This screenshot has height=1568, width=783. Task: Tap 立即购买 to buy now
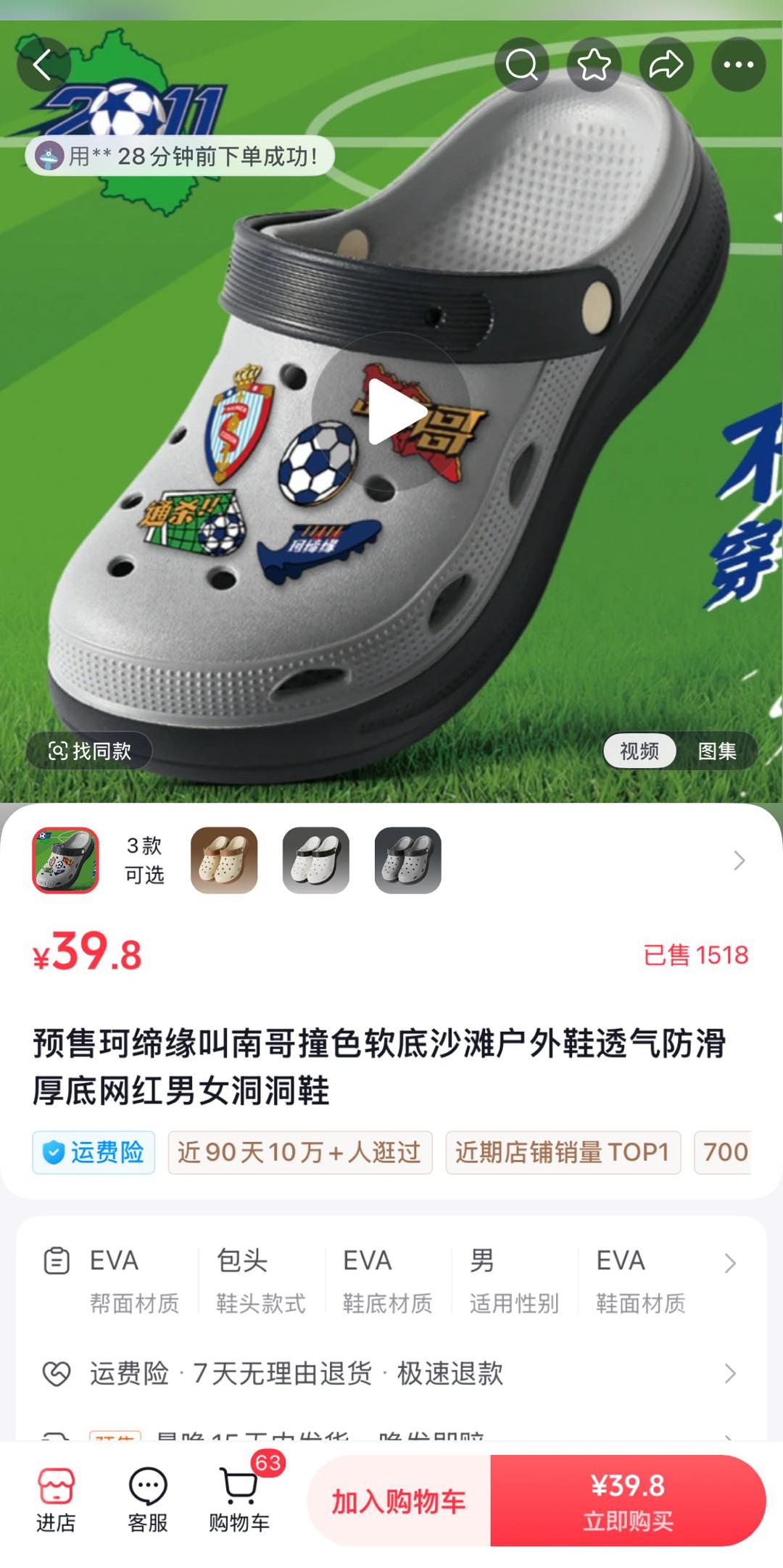628,1501
